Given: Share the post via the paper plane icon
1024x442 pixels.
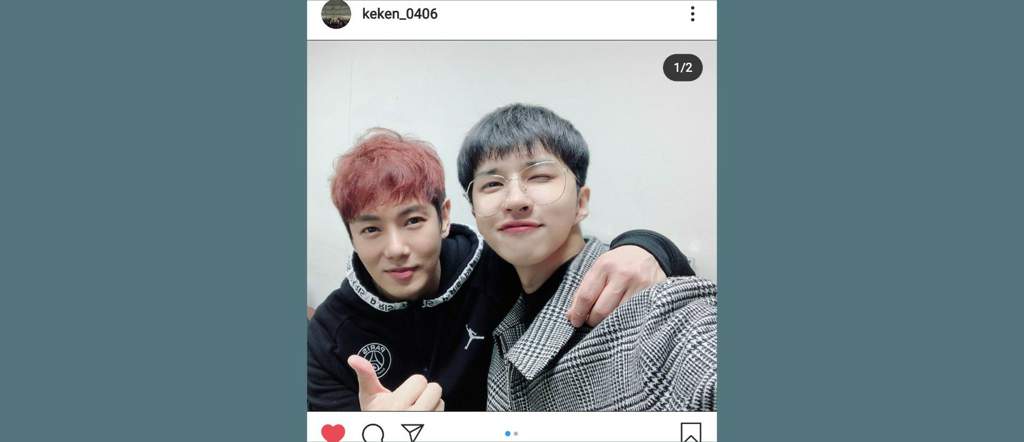Looking at the screenshot, I should point(412,433).
